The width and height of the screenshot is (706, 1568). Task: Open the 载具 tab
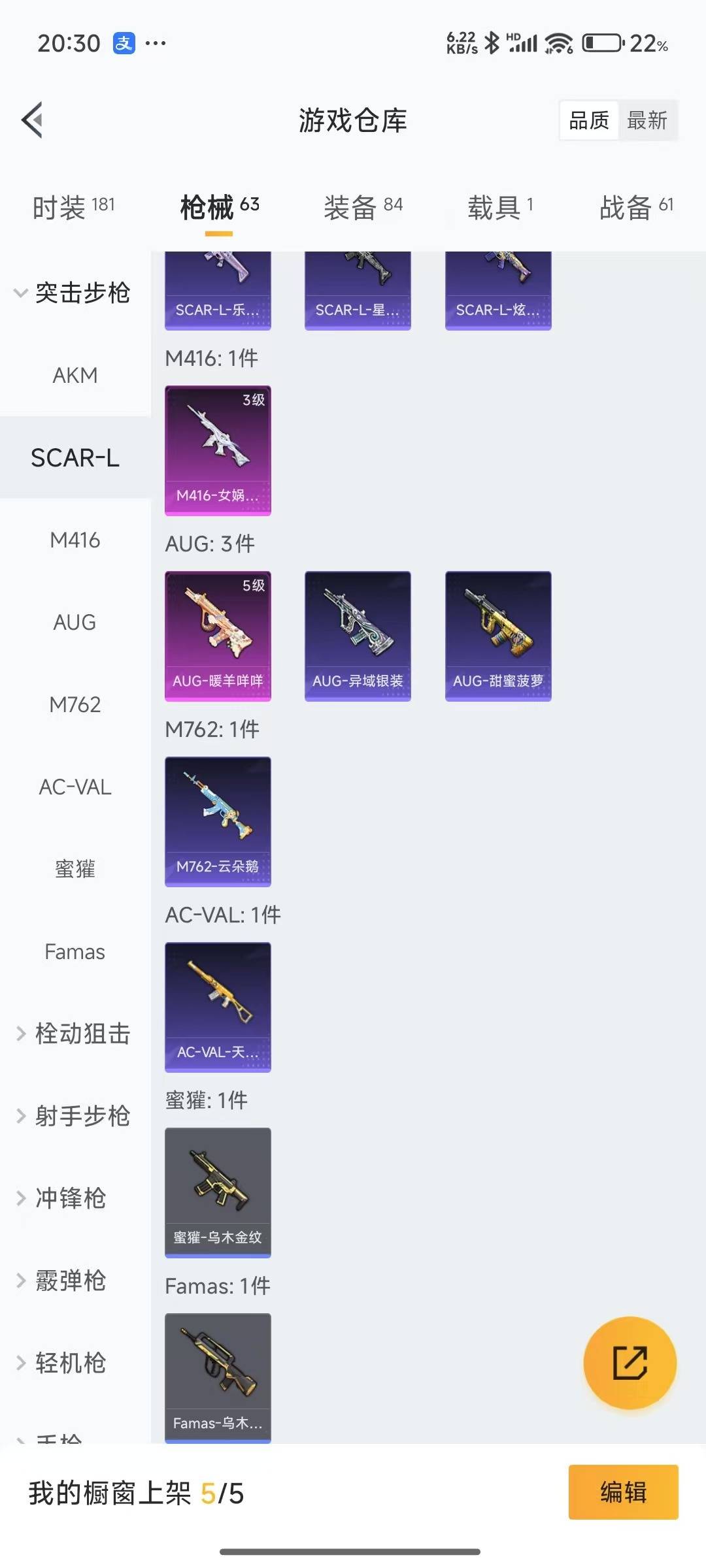[500, 207]
